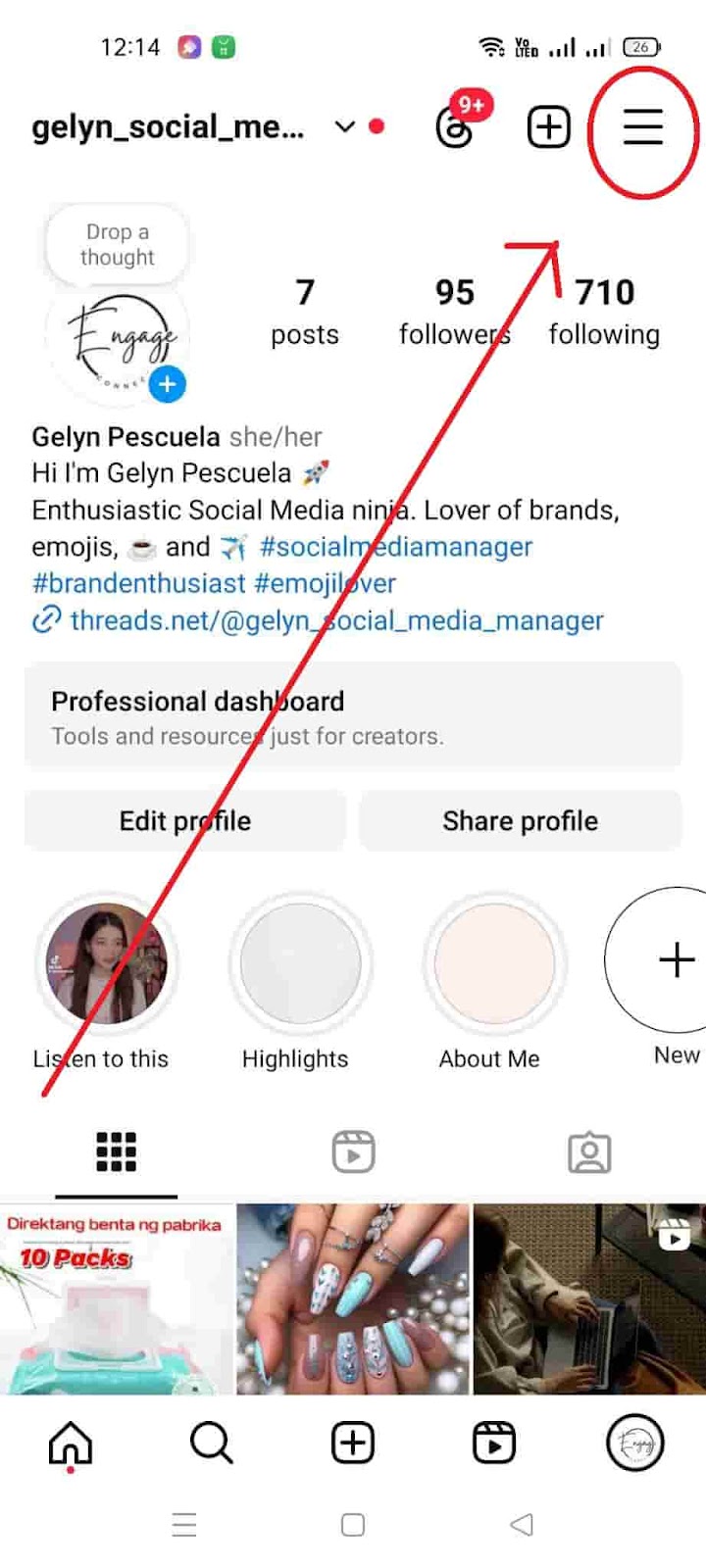This screenshot has width=706, height=1568.
Task: Open the nail art post
Action: (x=353, y=1298)
